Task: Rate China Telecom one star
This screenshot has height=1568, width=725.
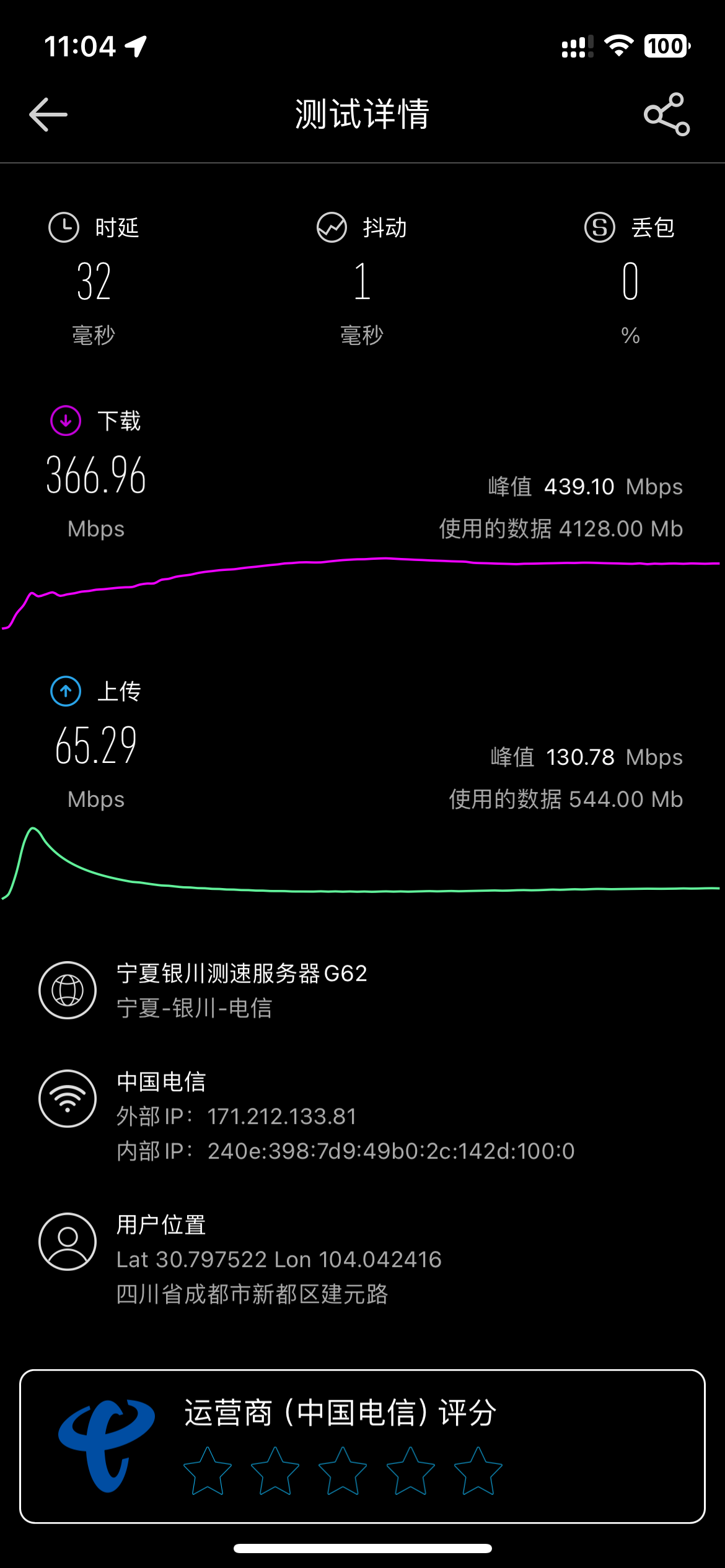Action: coord(208,1471)
